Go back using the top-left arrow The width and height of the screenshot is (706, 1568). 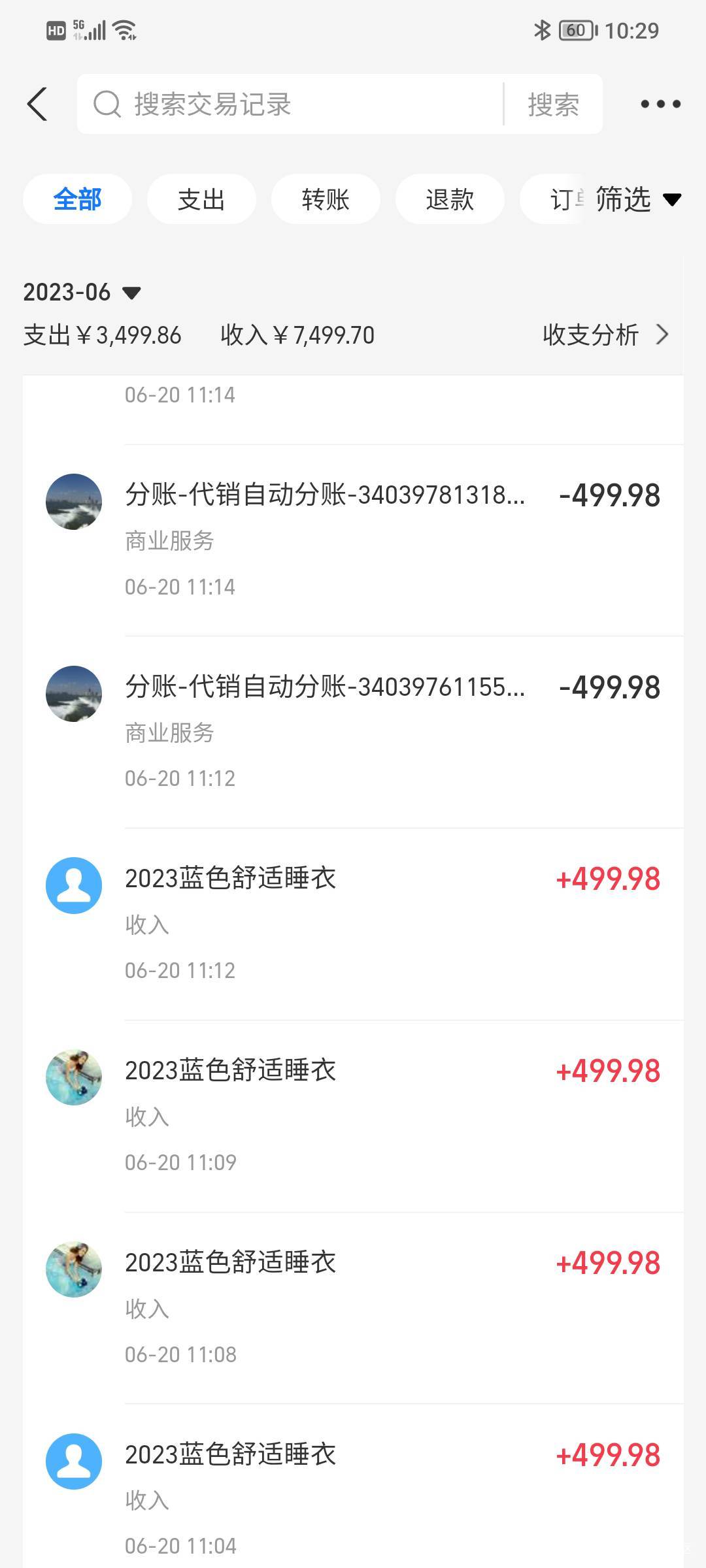tap(37, 105)
